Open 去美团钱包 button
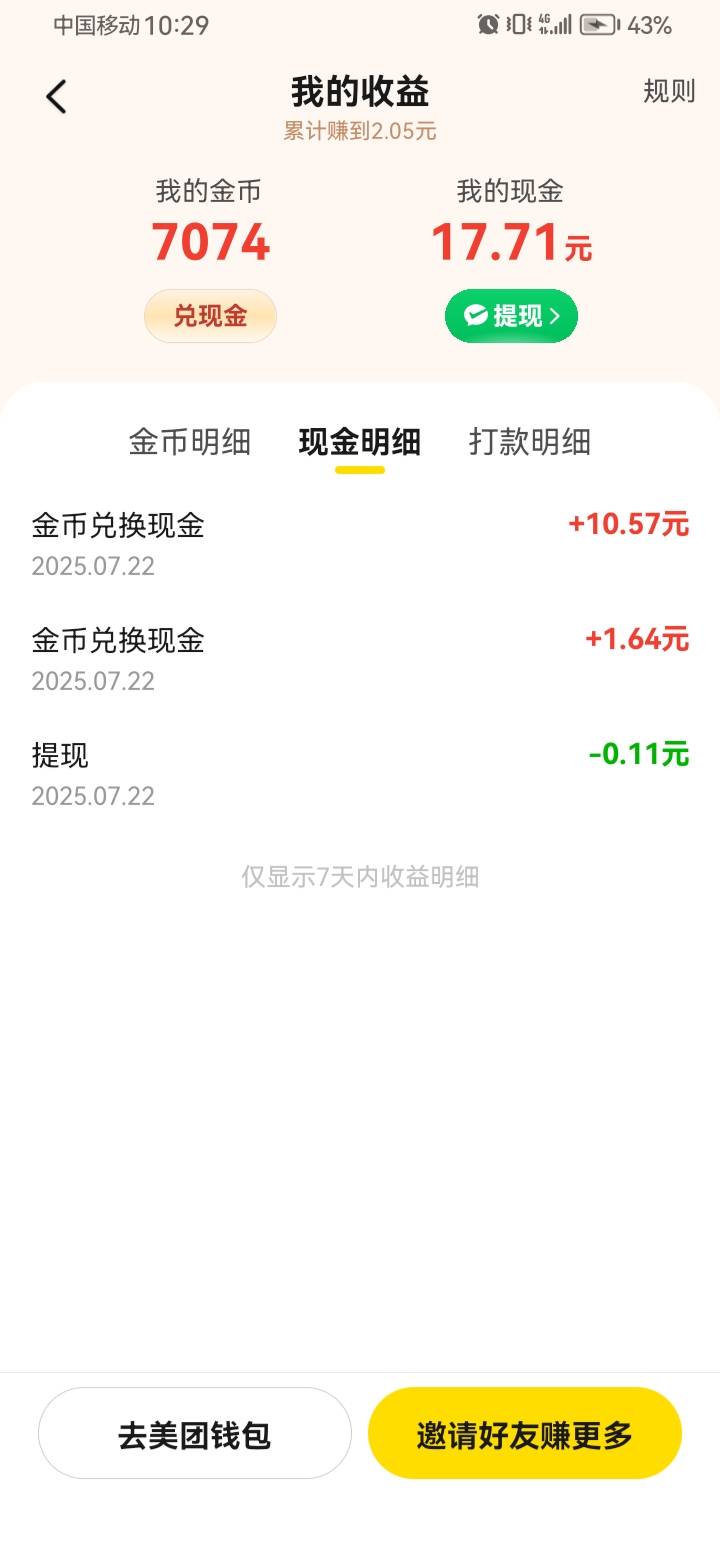The image size is (720, 1560). [195, 1433]
